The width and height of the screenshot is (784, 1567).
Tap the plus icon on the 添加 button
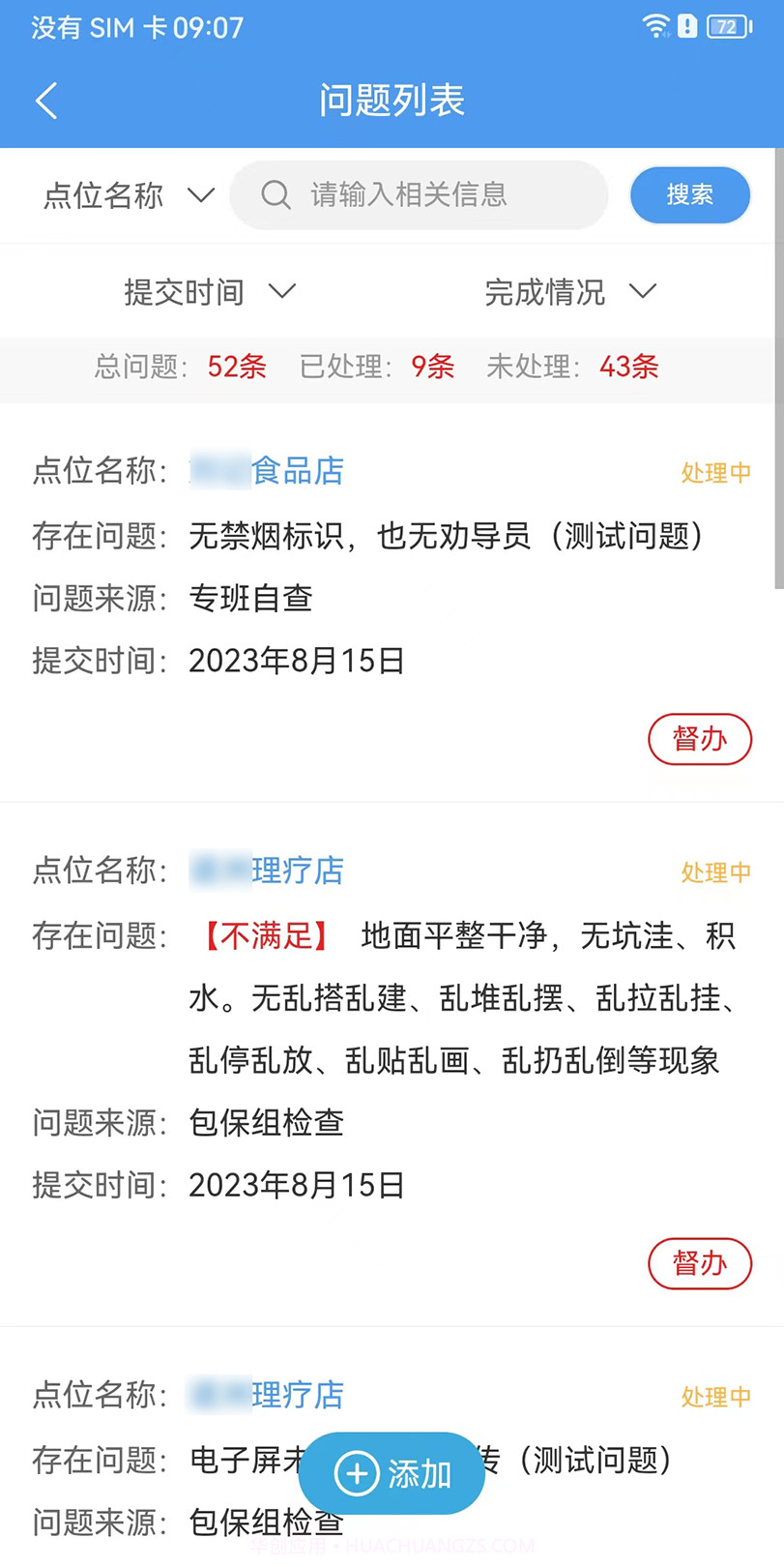click(x=357, y=1472)
